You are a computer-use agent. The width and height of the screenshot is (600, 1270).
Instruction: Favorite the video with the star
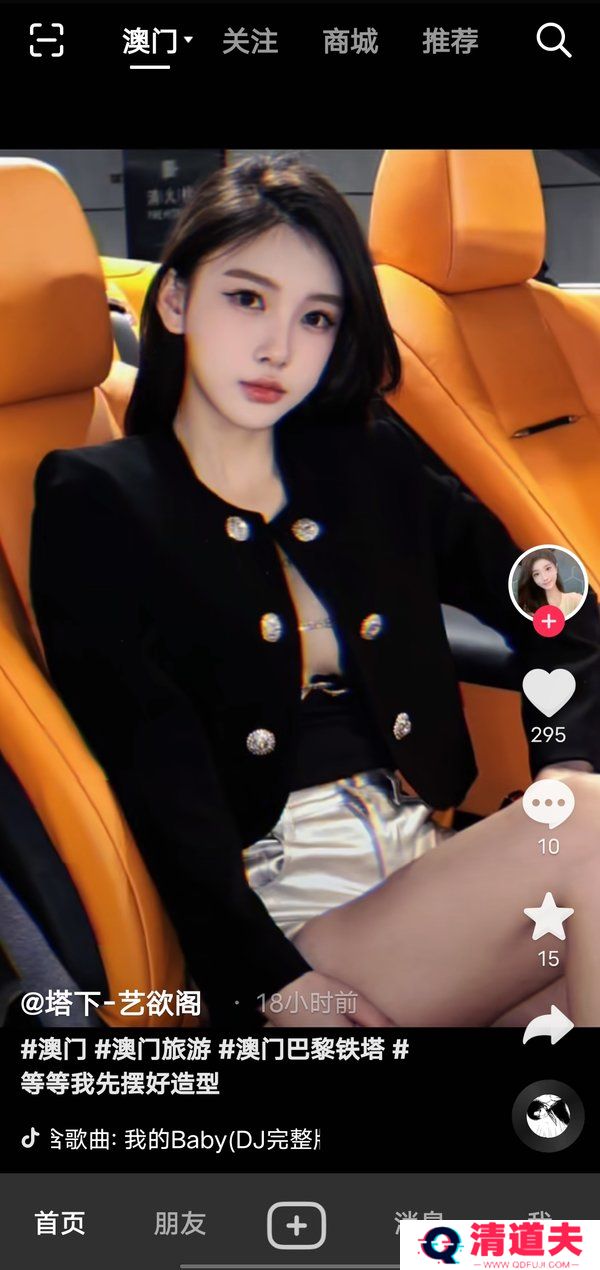(x=549, y=918)
